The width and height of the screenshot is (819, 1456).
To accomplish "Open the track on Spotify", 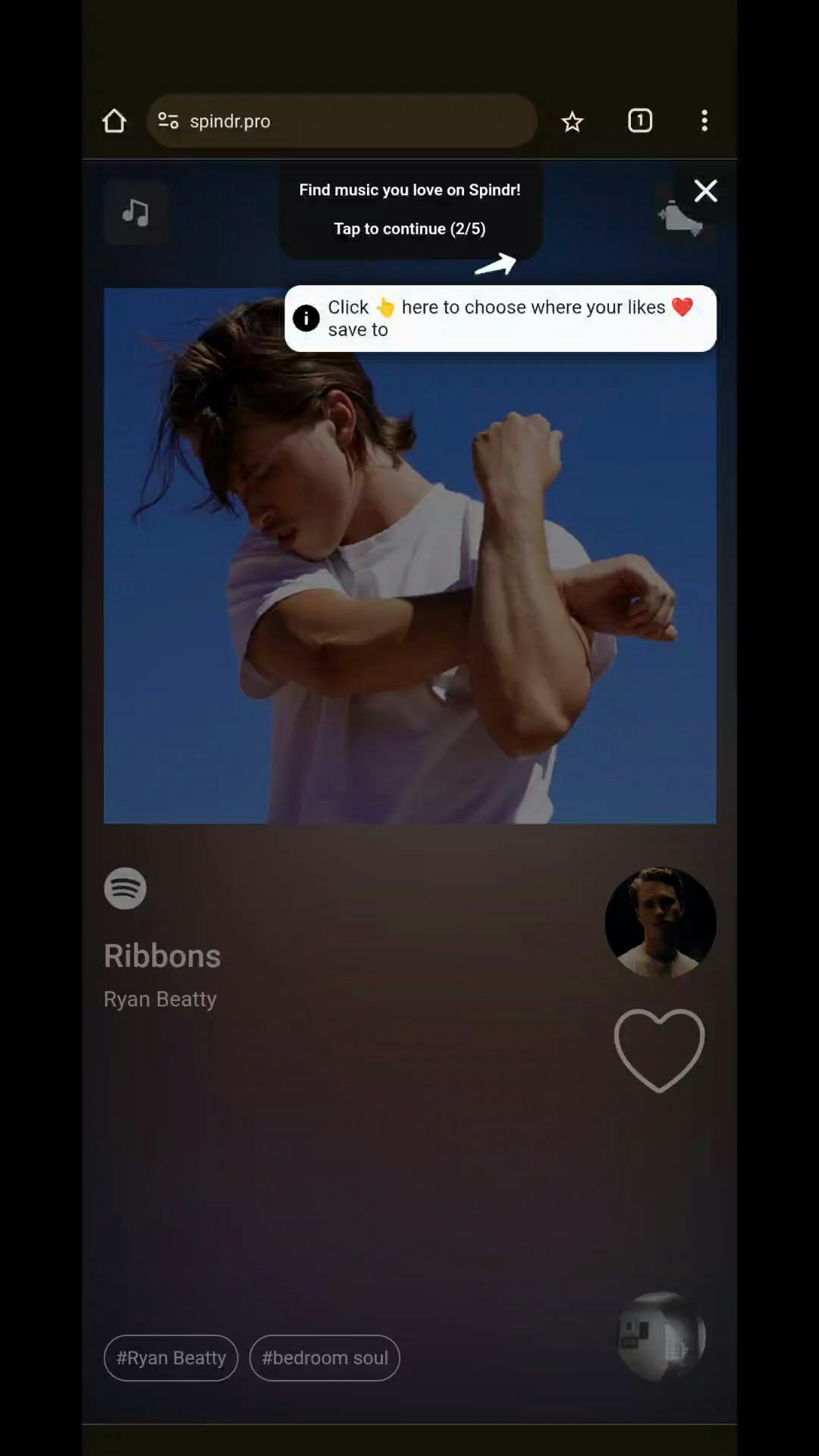I will pyautogui.click(x=124, y=888).
